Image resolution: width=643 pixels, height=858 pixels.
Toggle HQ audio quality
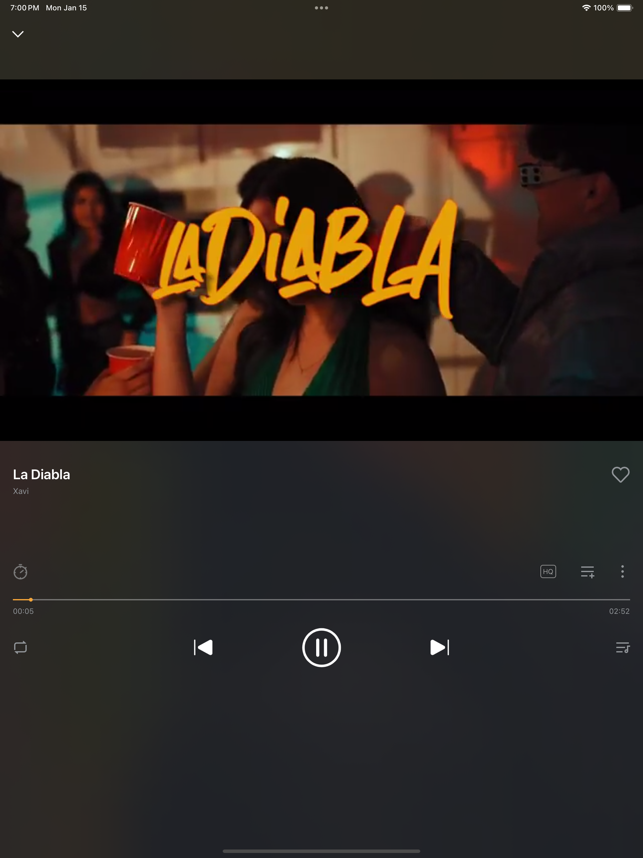548,572
